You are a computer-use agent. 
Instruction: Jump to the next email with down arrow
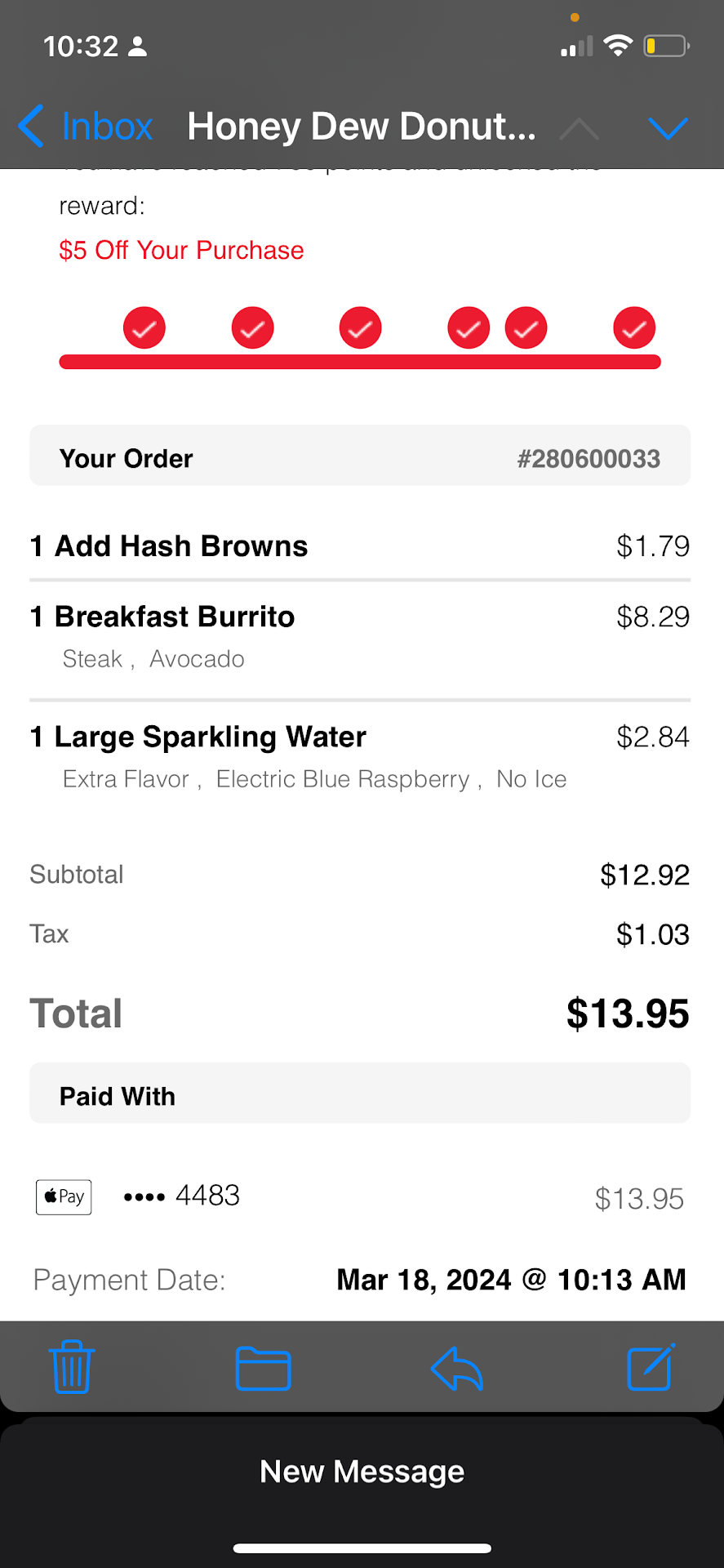pyautogui.click(x=668, y=127)
